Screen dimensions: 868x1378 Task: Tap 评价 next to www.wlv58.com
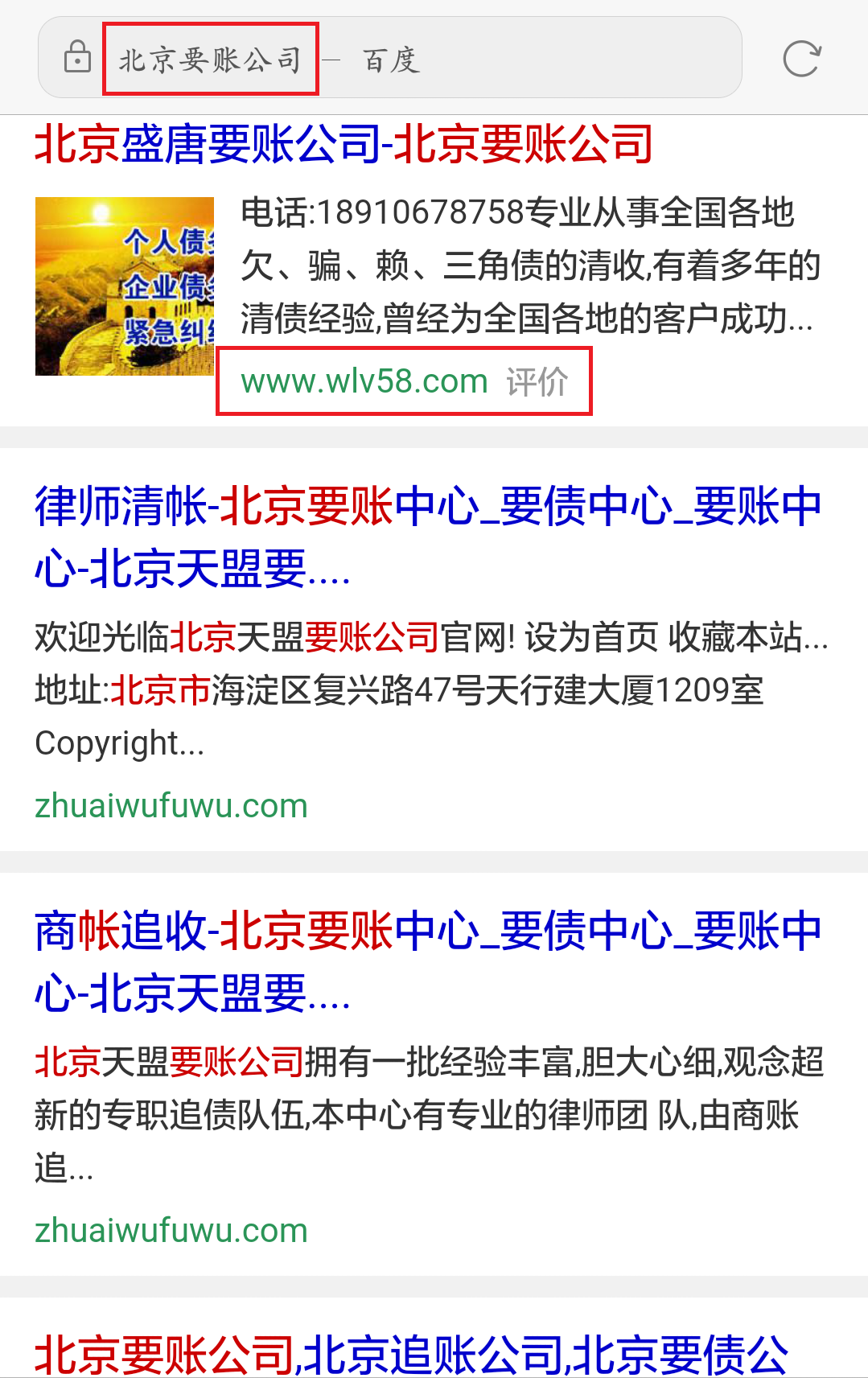[537, 382]
